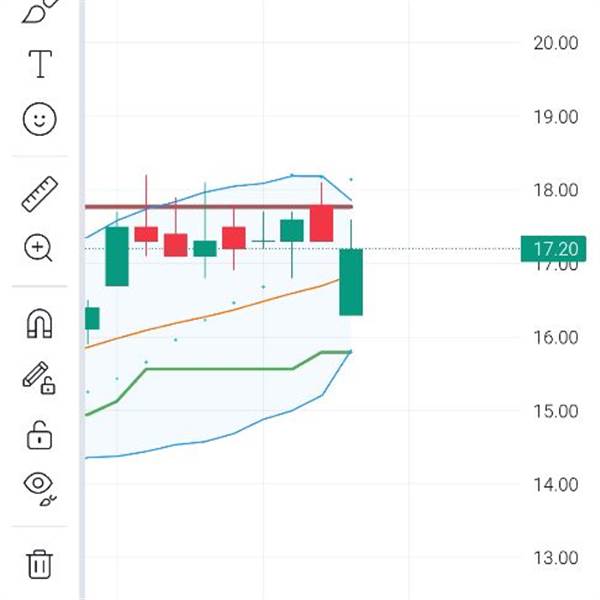
Task: Select the red horizontal resistance line
Action: click(219, 207)
